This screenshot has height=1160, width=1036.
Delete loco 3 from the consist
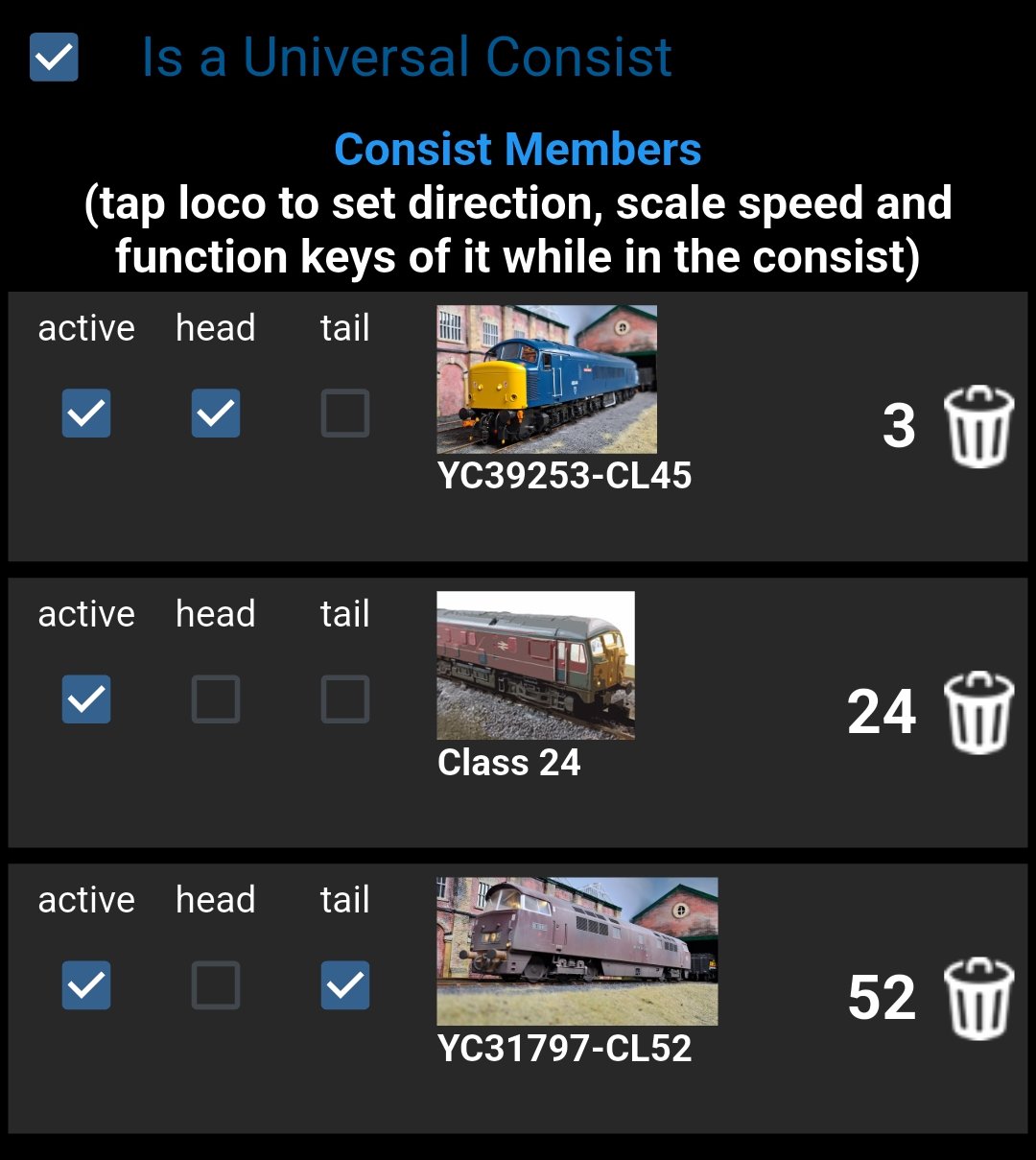(x=978, y=426)
